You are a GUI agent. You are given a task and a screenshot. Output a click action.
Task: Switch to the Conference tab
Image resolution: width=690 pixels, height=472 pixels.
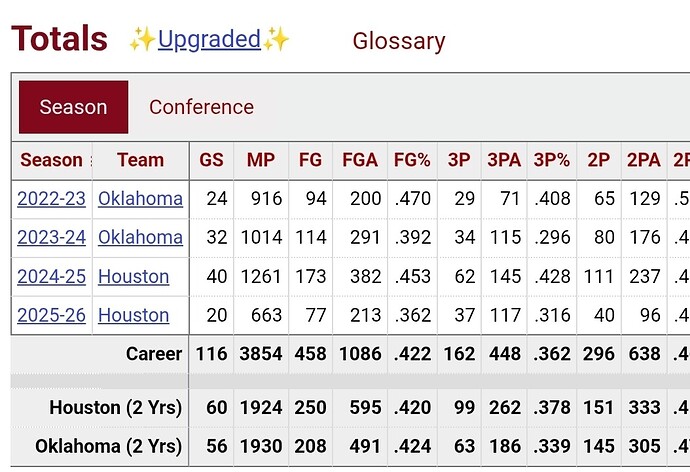click(201, 107)
